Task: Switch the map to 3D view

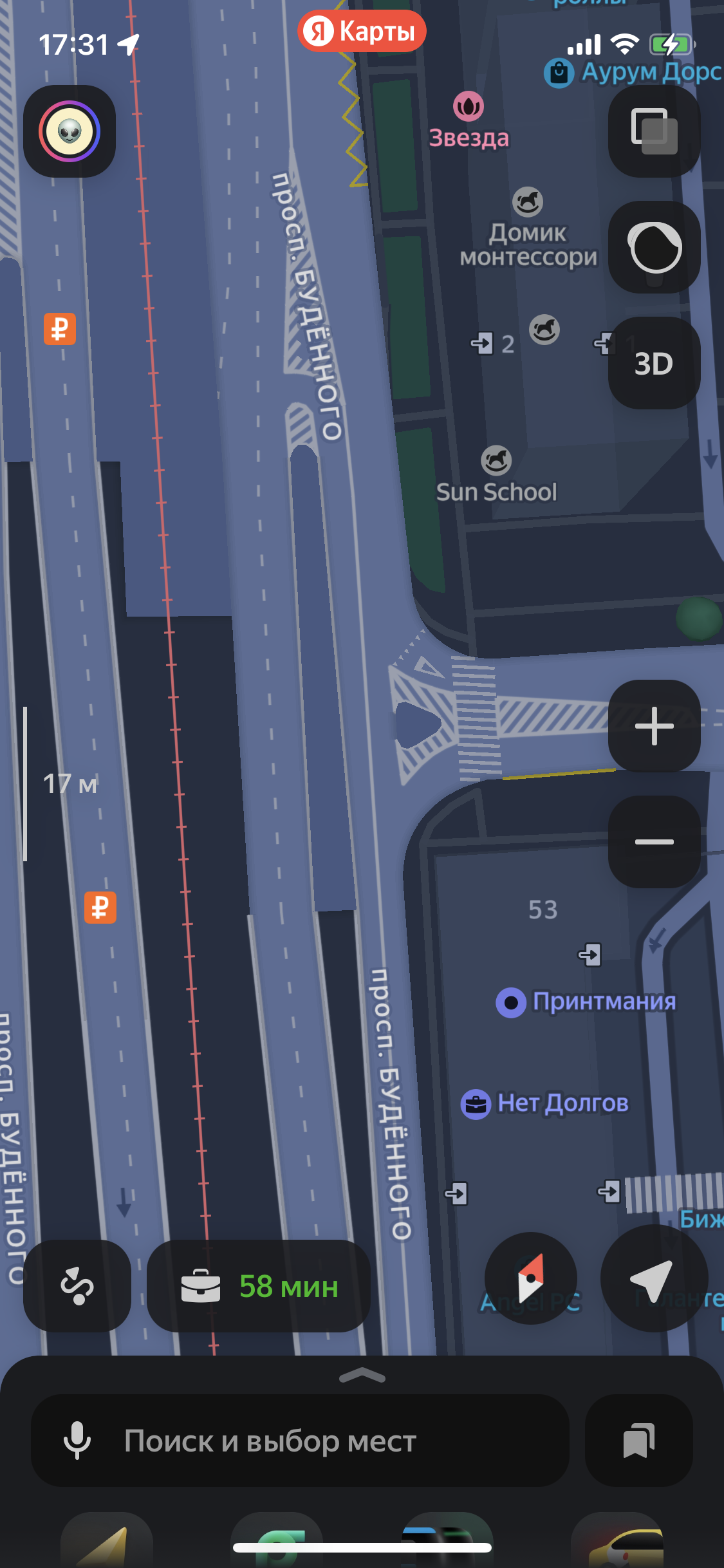Action: 654,363
